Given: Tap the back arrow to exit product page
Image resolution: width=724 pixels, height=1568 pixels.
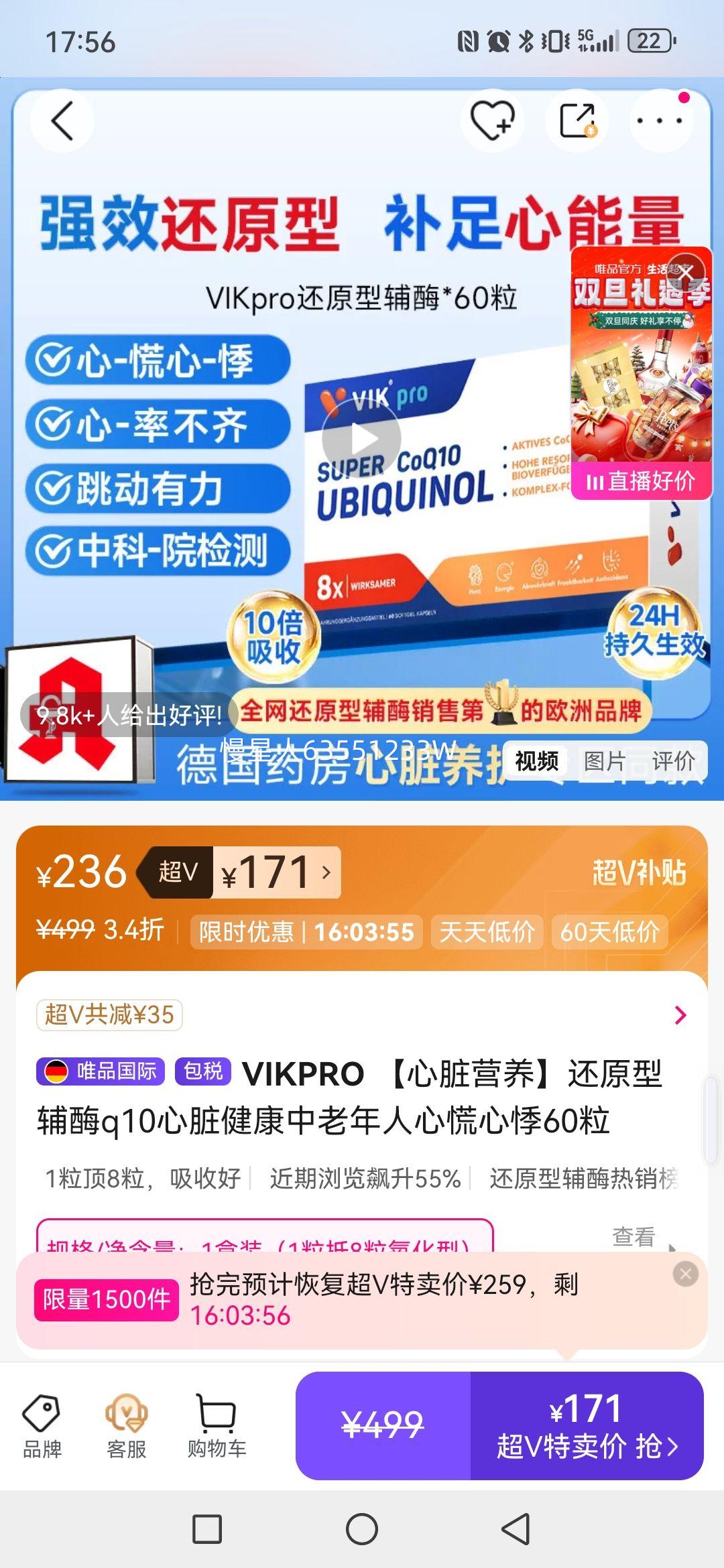Looking at the screenshot, I should (62, 122).
